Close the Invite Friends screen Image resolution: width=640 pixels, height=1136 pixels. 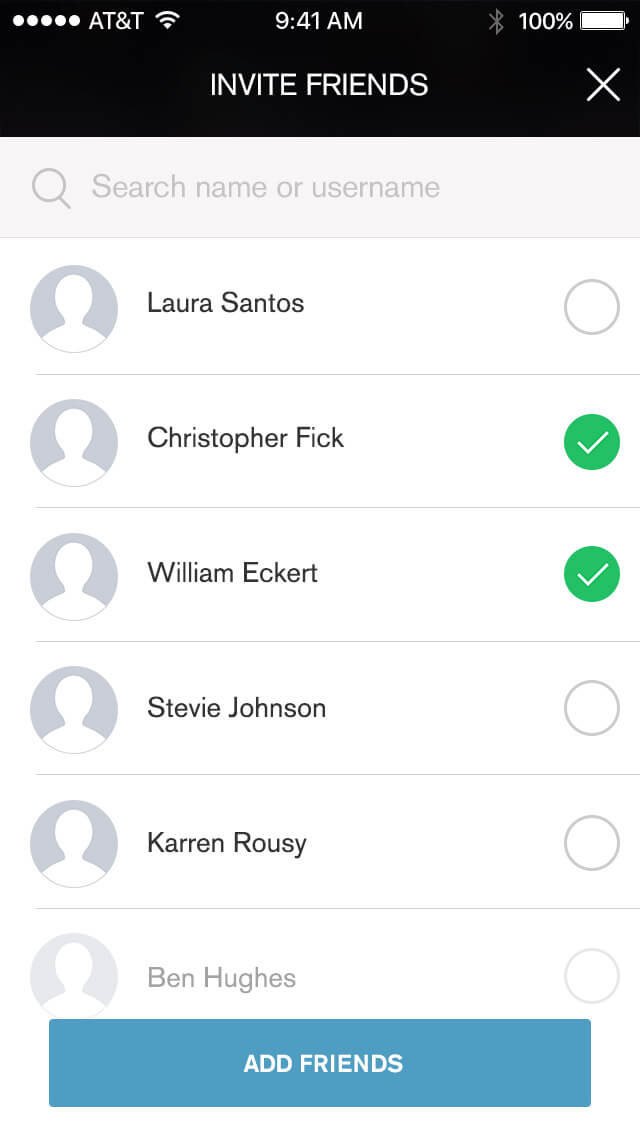[x=603, y=85]
